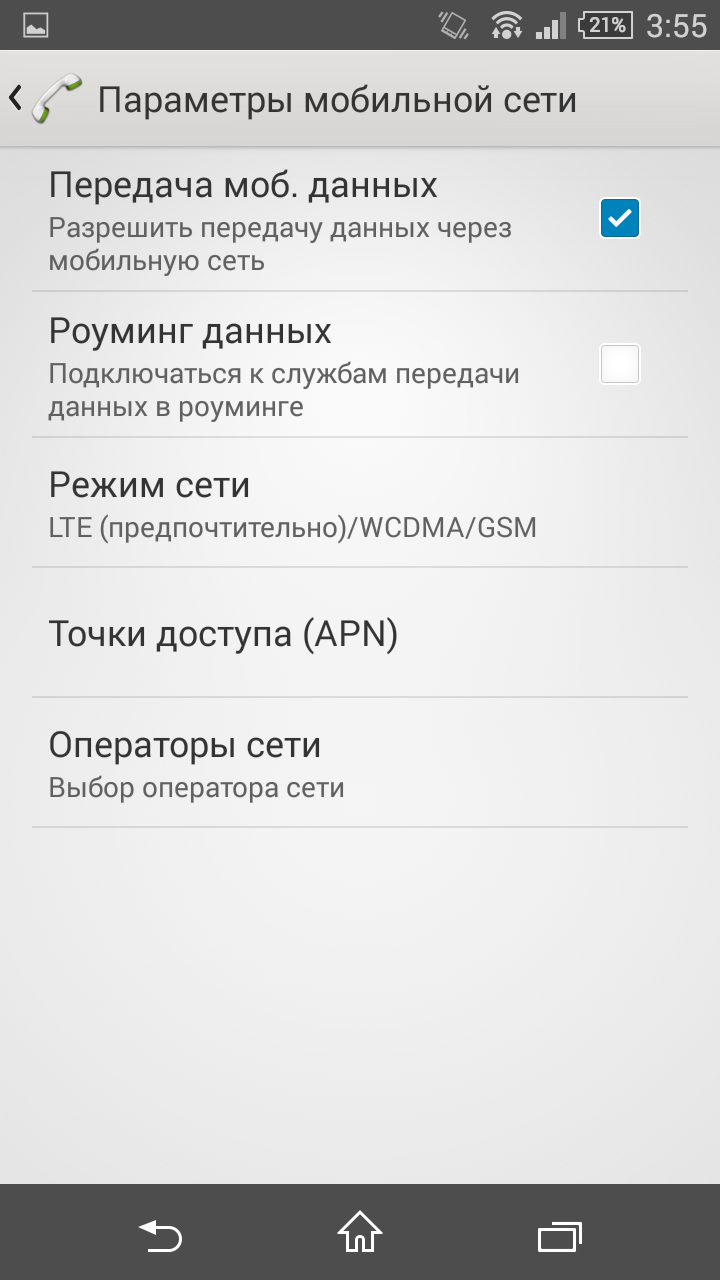Tap the system home button

360,1232
